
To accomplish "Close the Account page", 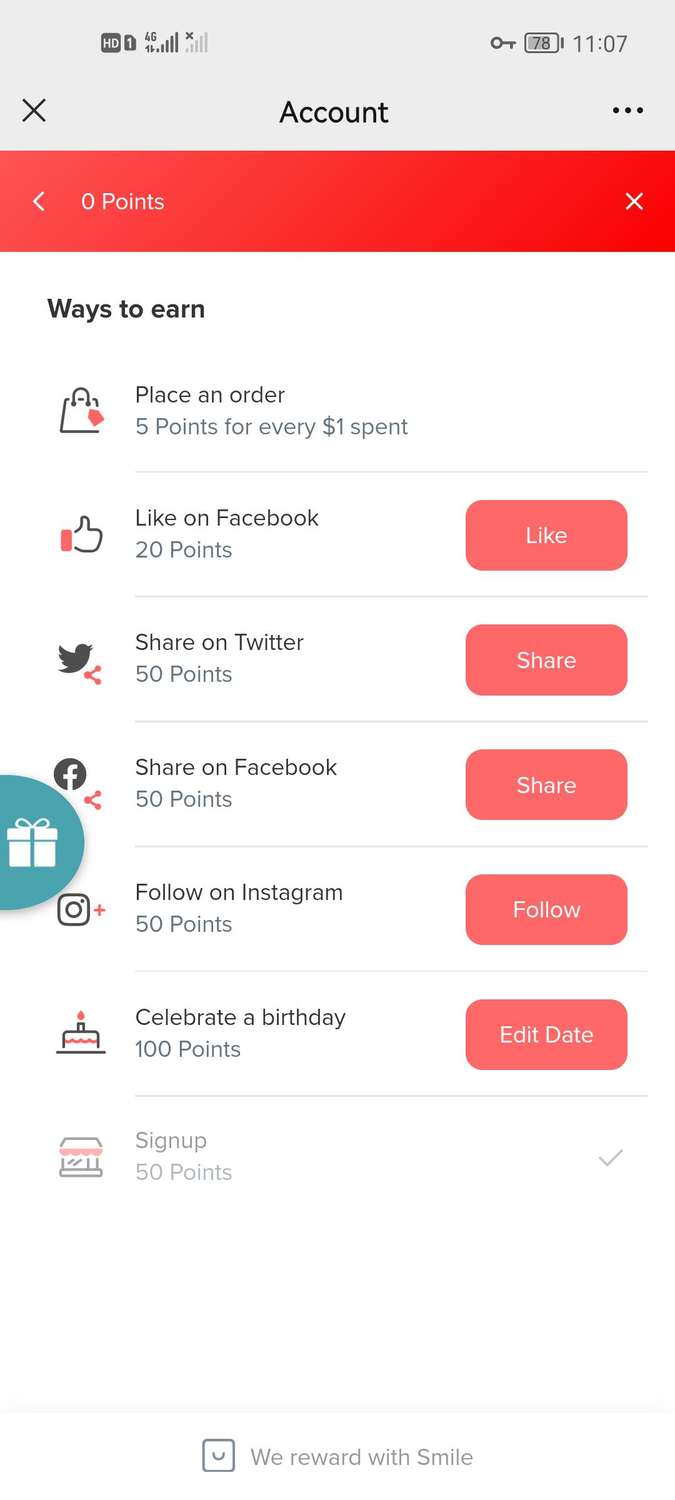I will tap(34, 111).
